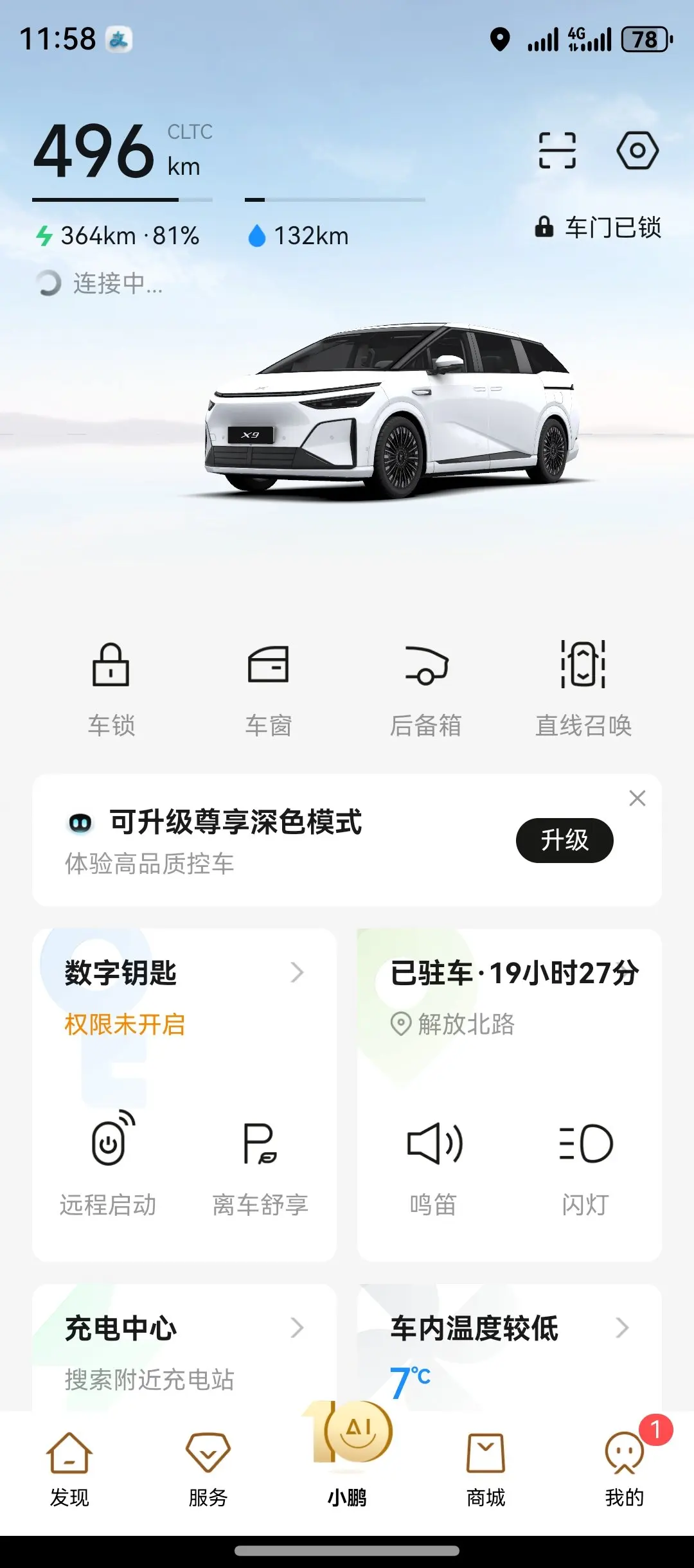Viewport: 694px width, 1568px height.
Task: Tap the 升级 upgrade button
Action: coord(564,840)
